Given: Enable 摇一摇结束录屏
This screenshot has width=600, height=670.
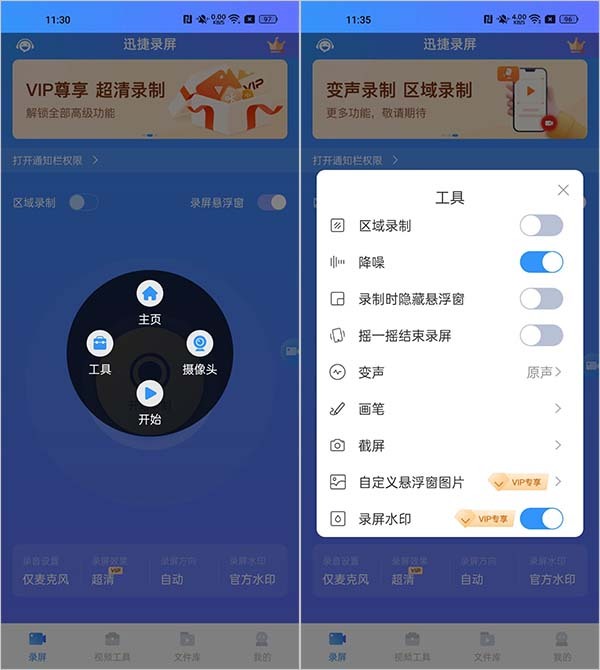Looking at the screenshot, I should point(541,335).
